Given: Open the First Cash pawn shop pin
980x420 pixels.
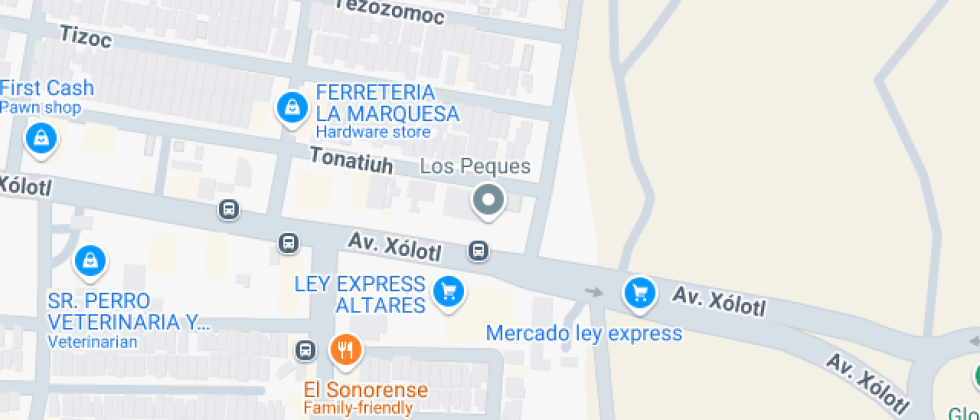Looking at the screenshot, I should click(40, 138).
